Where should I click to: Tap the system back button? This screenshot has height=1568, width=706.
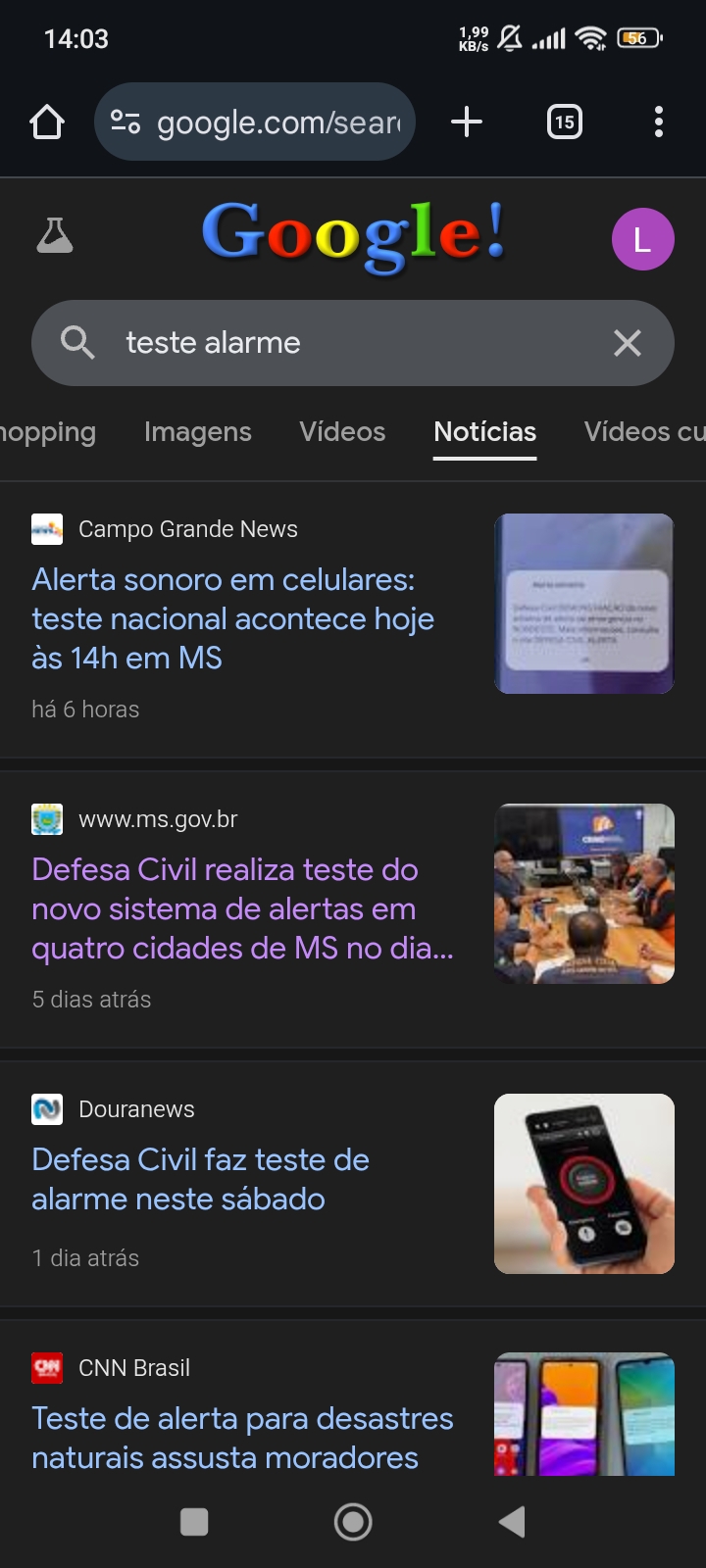(x=512, y=1522)
